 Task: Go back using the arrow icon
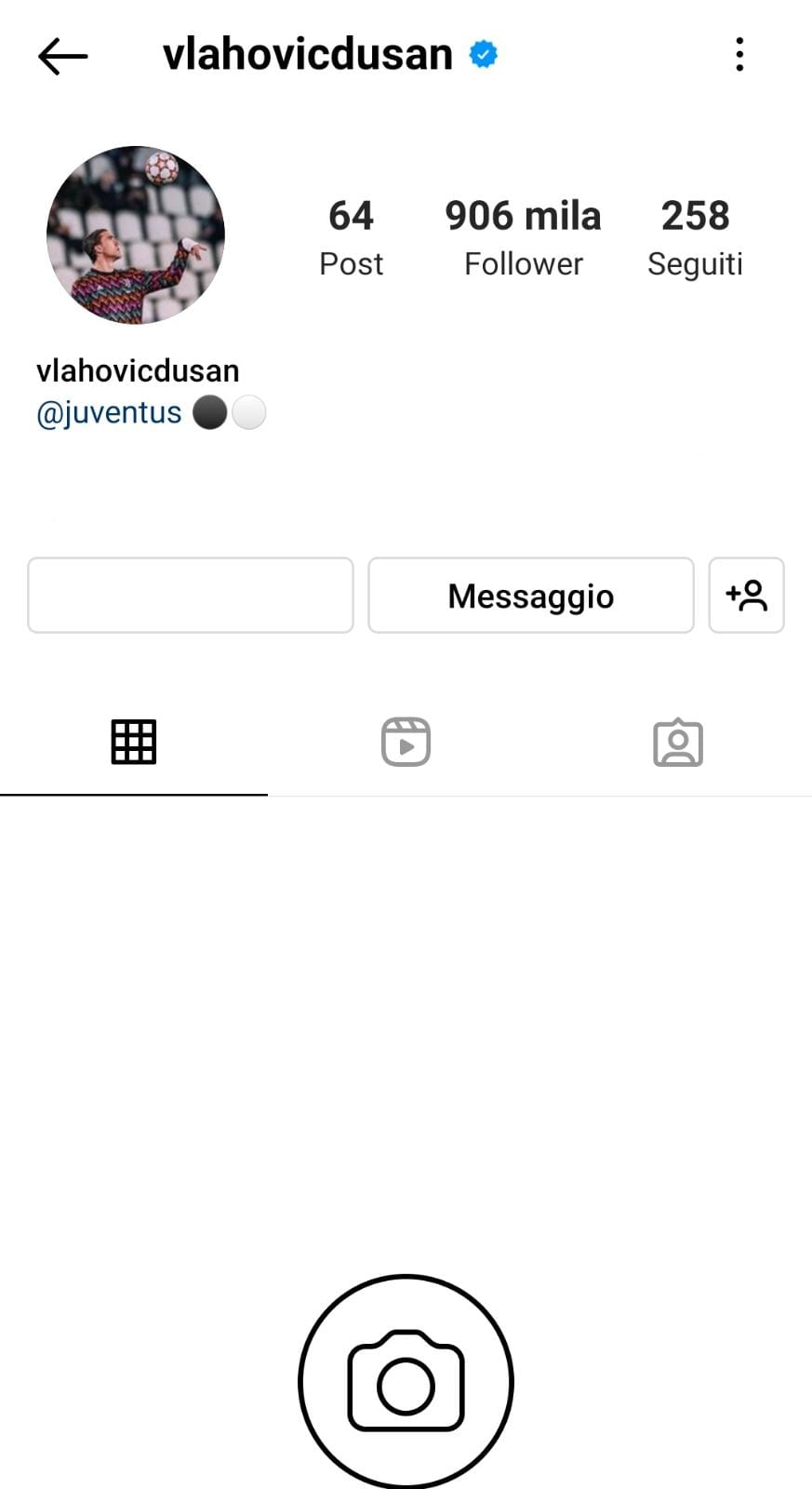pyautogui.click(x=62, y=56)
